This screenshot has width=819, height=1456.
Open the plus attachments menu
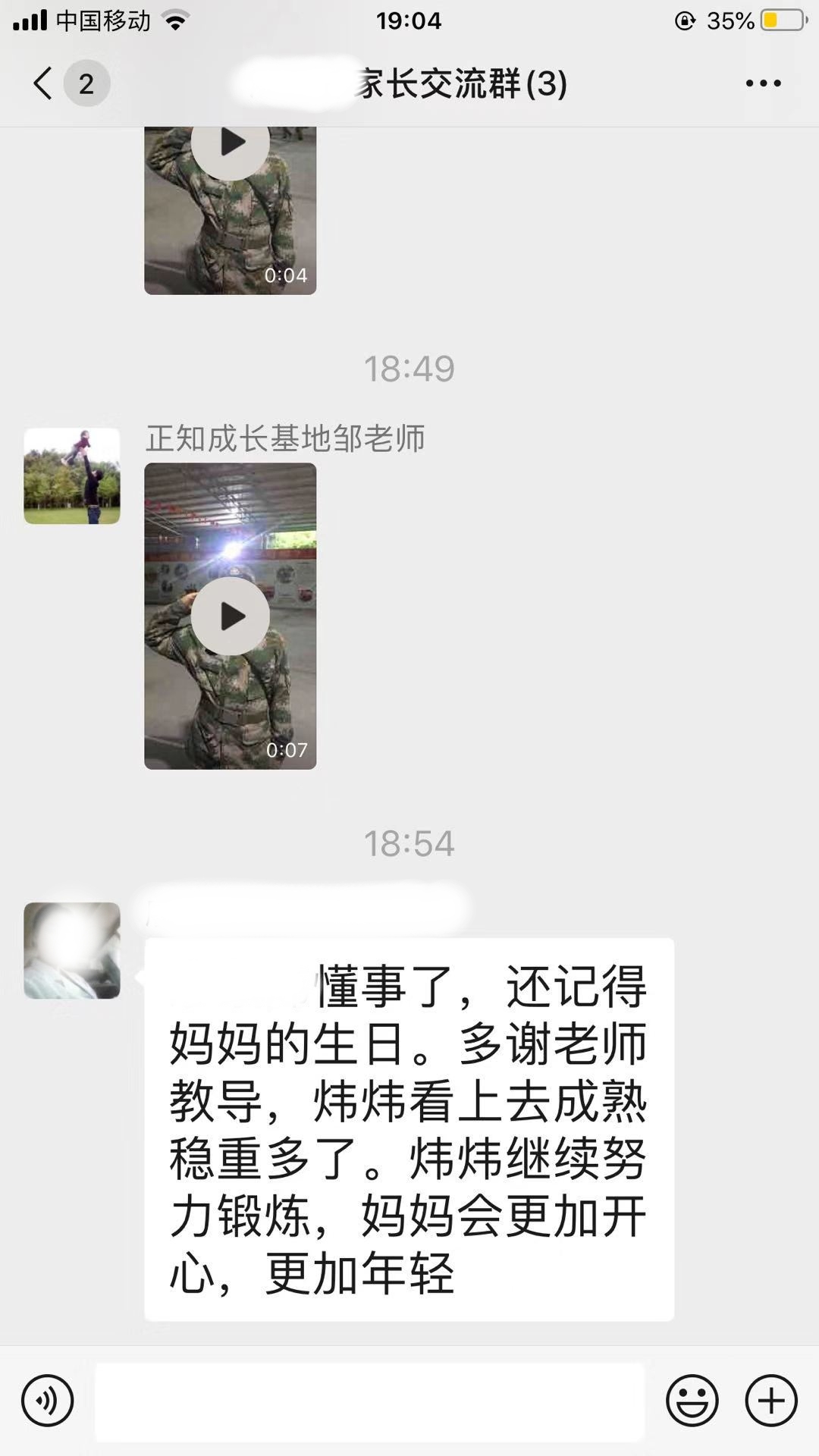coord(771,1400)
